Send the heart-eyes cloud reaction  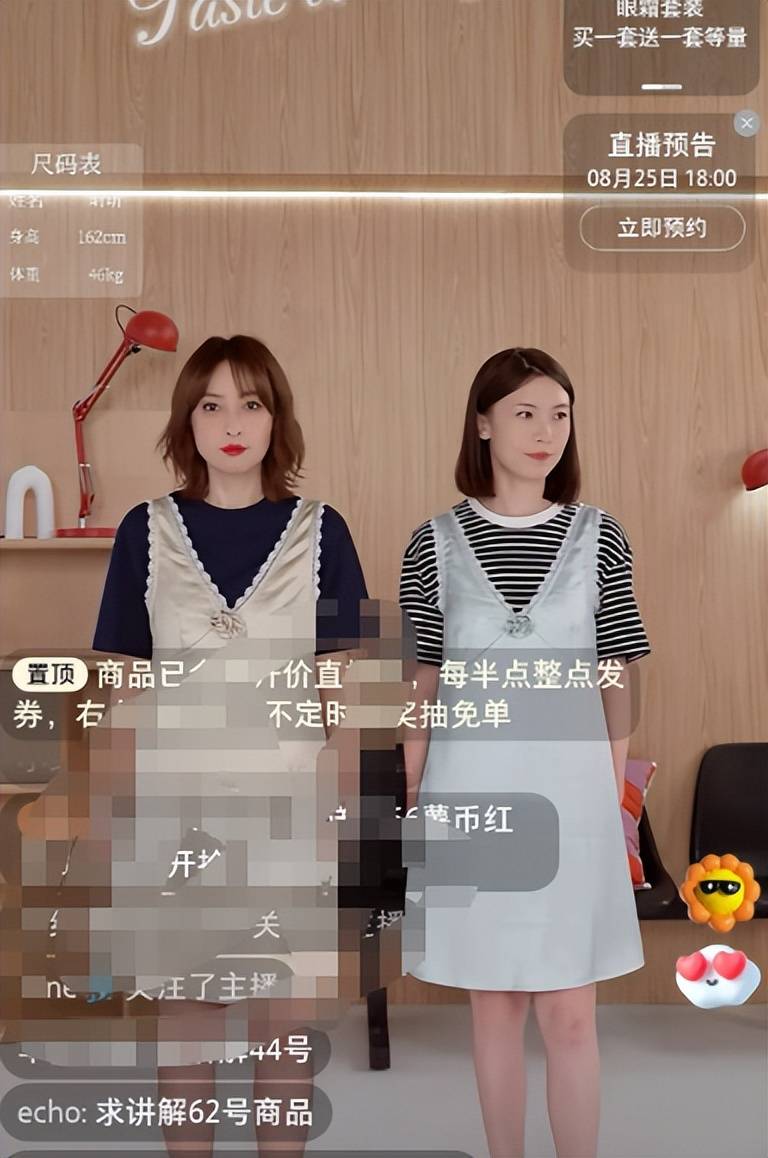717,974
